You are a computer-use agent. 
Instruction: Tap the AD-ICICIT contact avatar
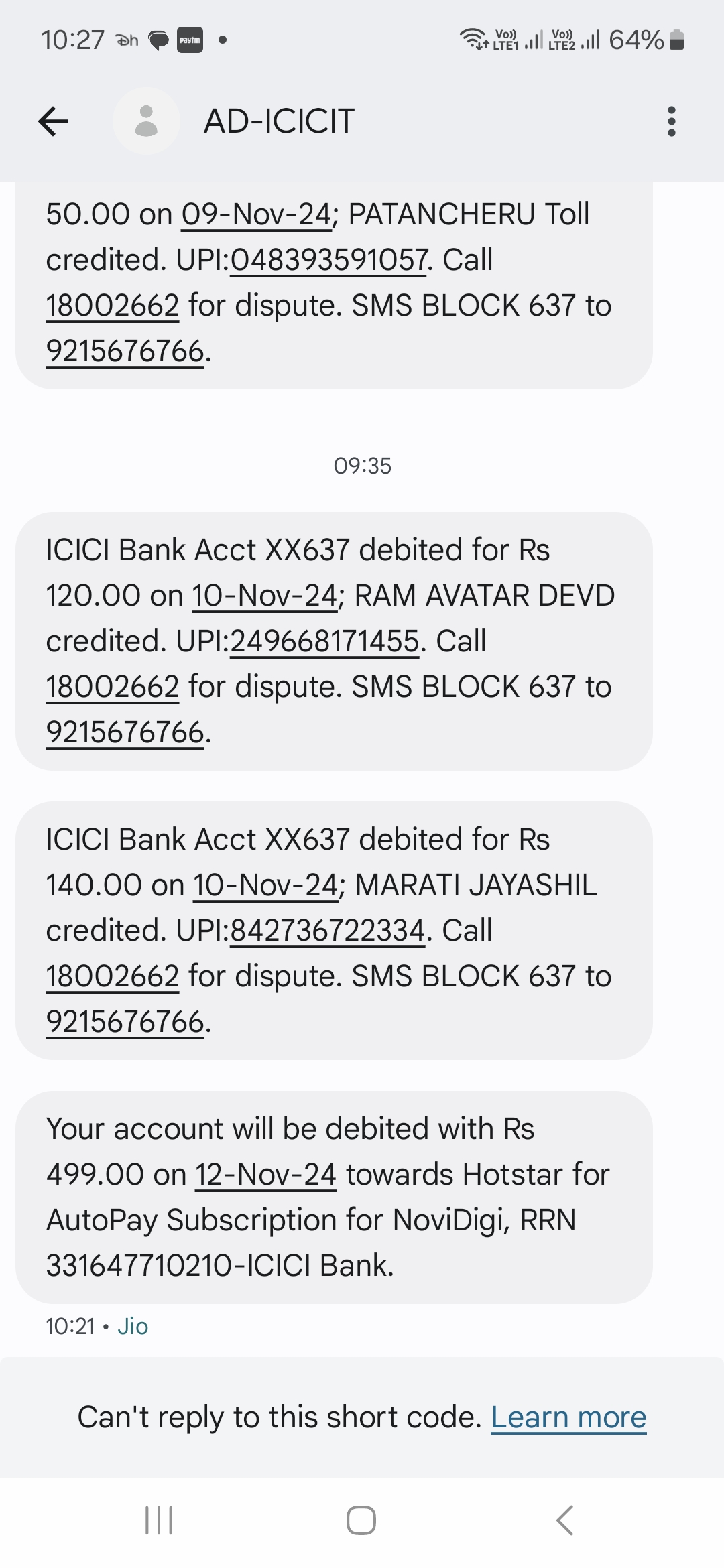tap(146, 121)
